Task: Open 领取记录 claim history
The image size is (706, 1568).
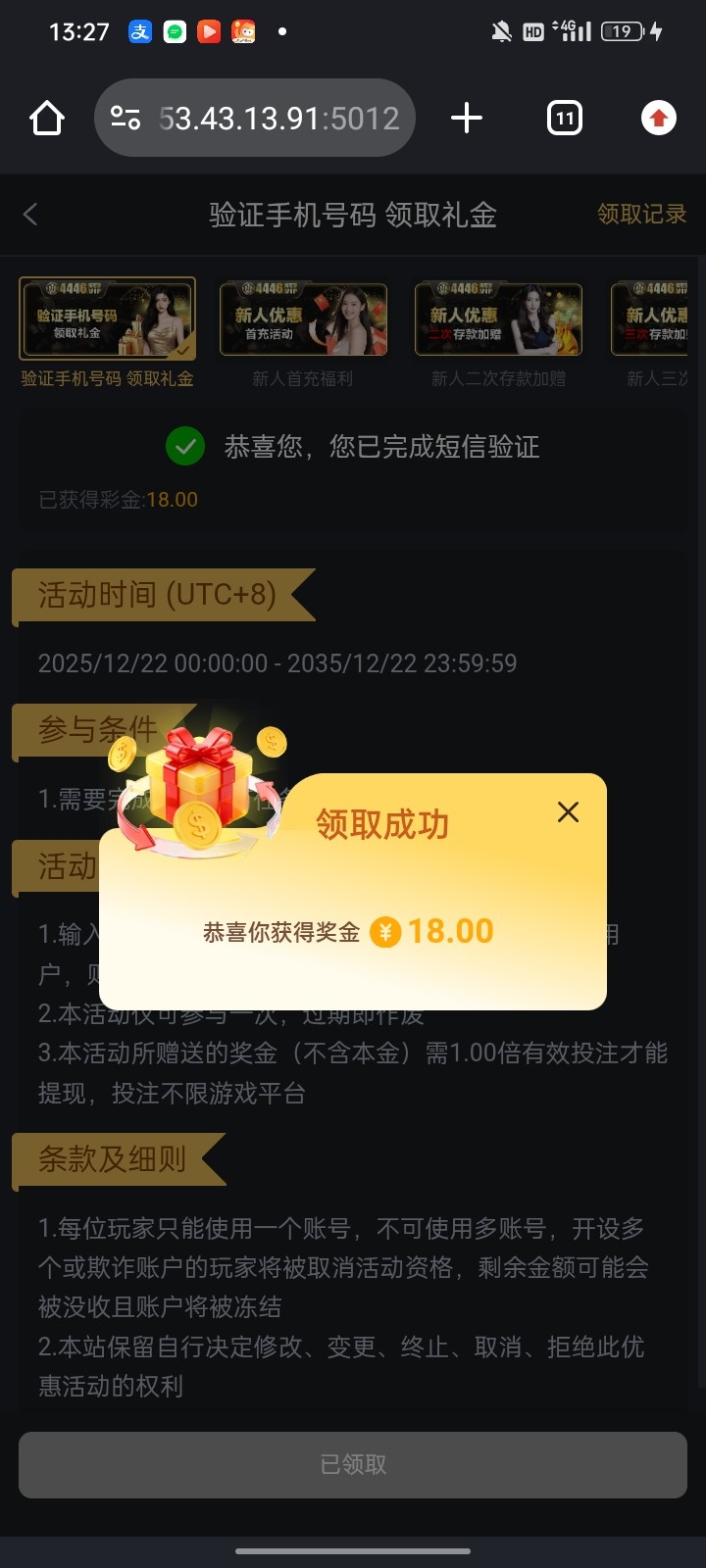Action: point(641,214)
